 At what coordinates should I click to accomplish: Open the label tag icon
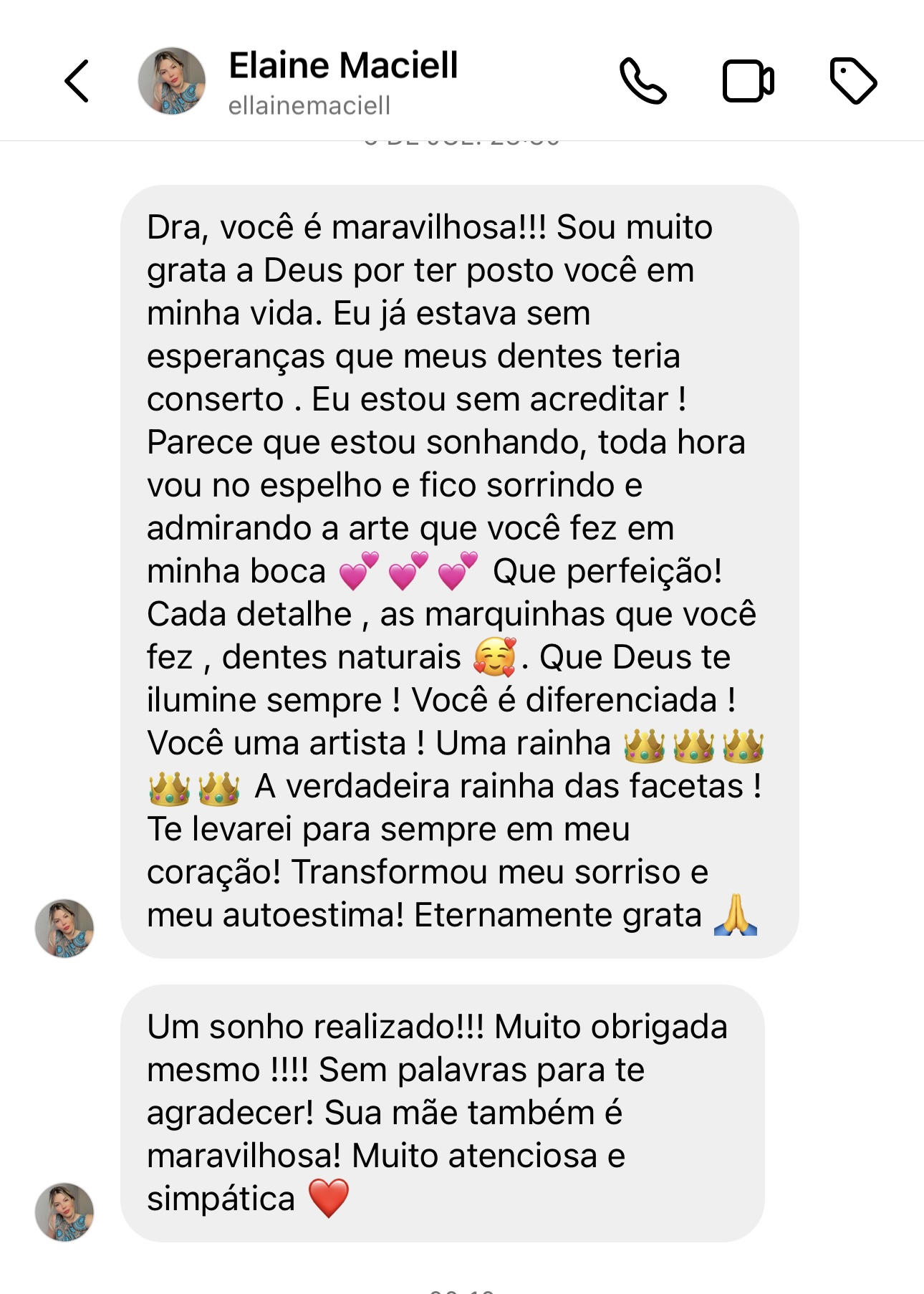(852, 82)
